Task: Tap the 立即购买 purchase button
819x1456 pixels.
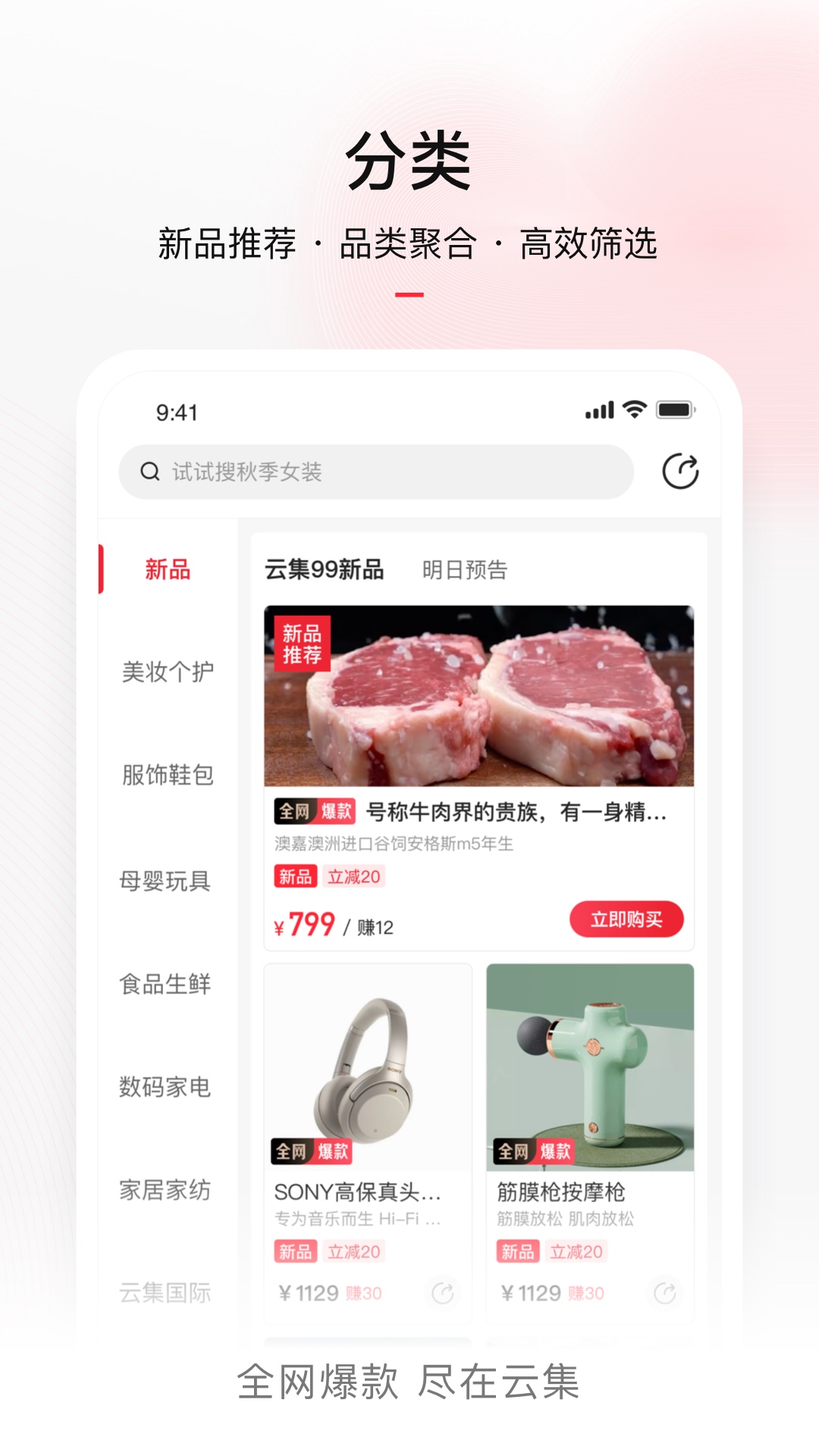Action: point(626,918)
